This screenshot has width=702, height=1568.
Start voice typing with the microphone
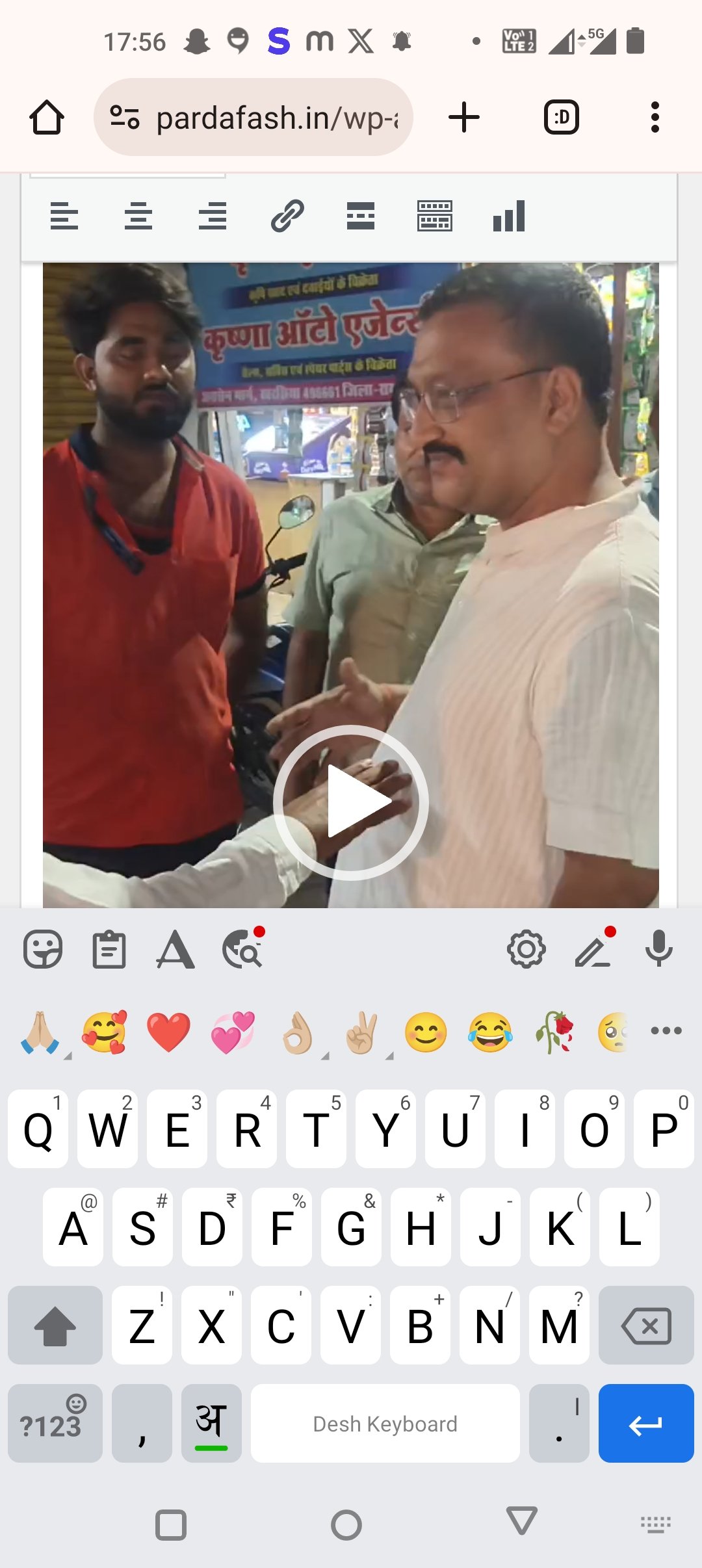(659, 949)
